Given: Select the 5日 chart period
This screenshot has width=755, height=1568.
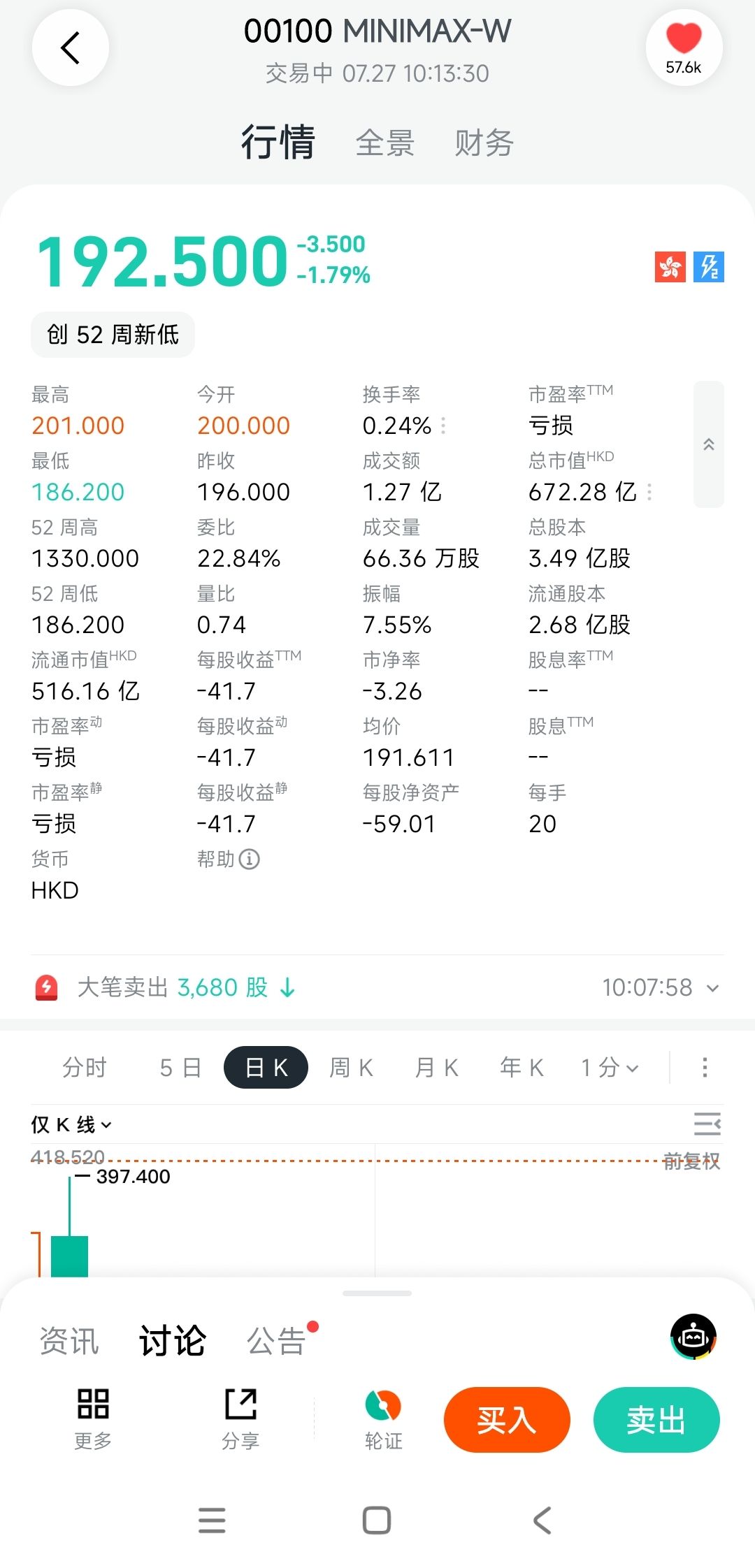Looking at the screenshot, I should coord(180,1068).
